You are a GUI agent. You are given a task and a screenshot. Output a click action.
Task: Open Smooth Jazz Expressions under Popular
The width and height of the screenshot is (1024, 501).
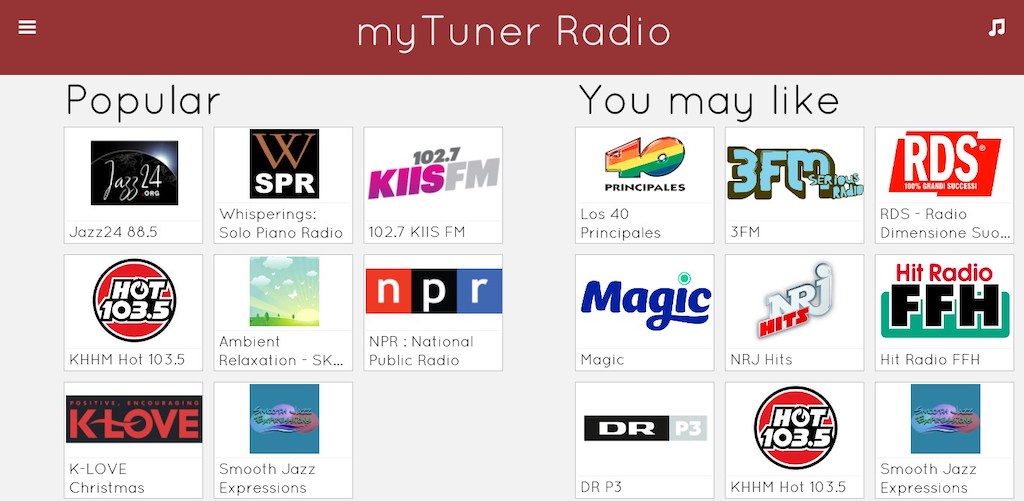pos(283,438)
